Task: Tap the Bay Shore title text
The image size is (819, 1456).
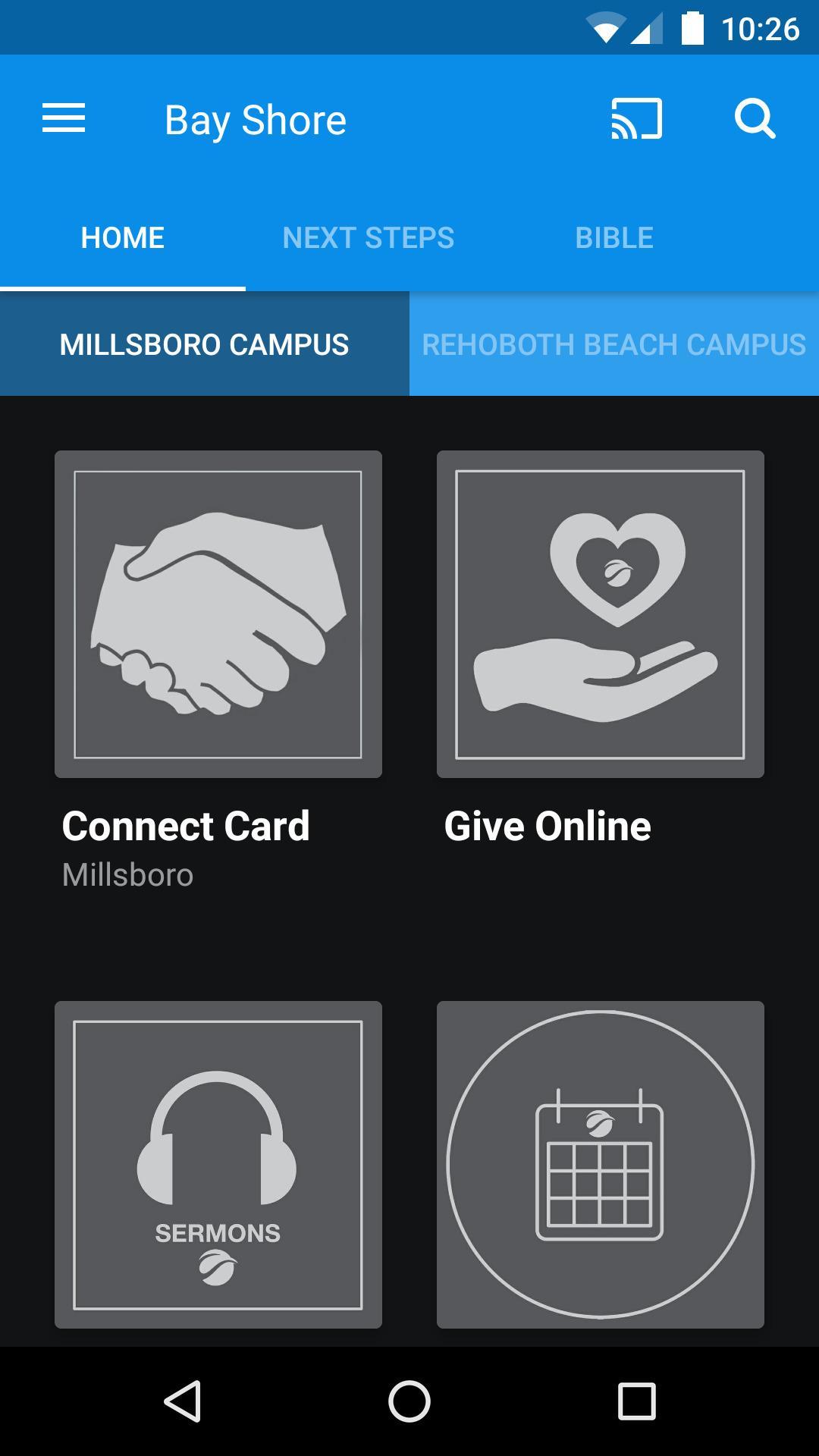Action: [x=254, y=118]
